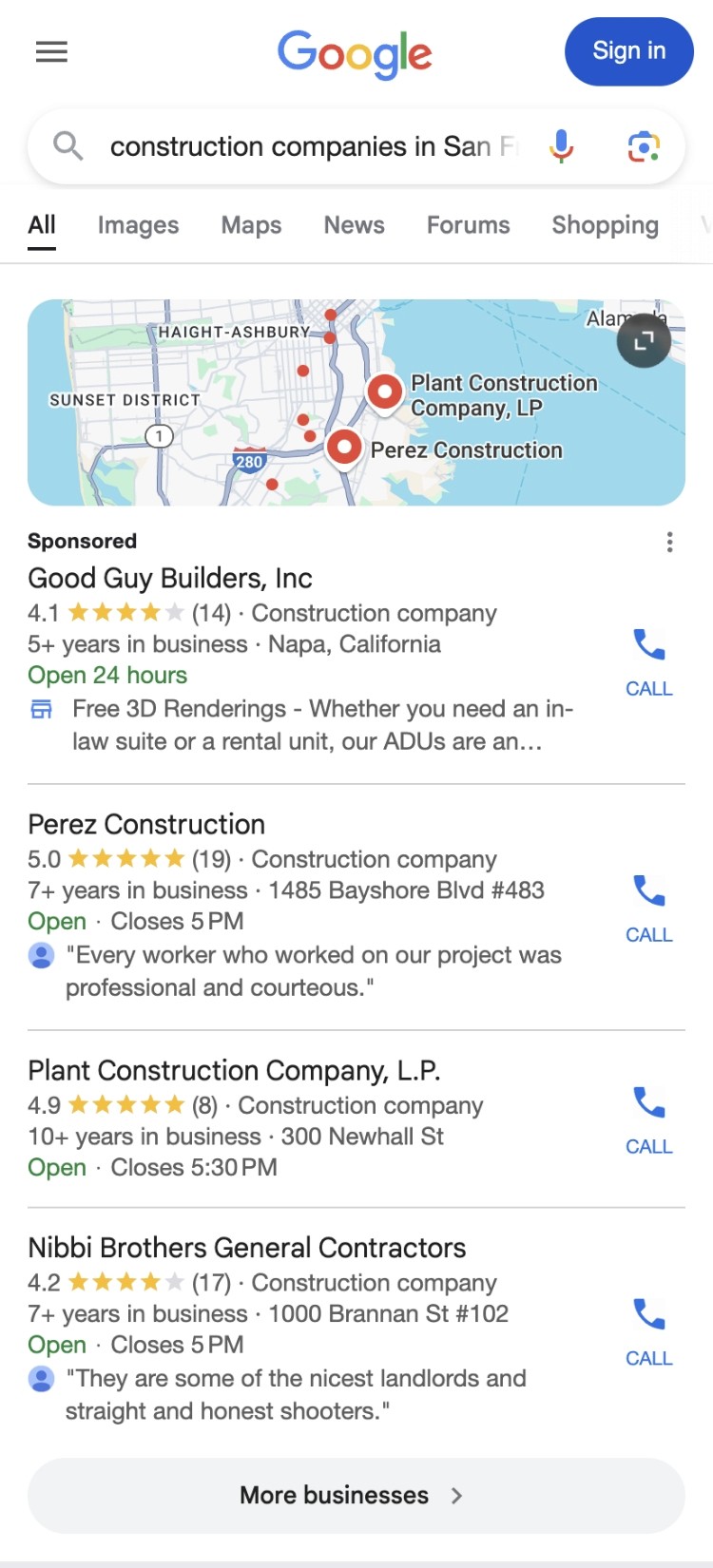Screen dimensions: 713x1568
Task: Open Nibbi Brothers General Contractors listing
Action: [247, 1247]
